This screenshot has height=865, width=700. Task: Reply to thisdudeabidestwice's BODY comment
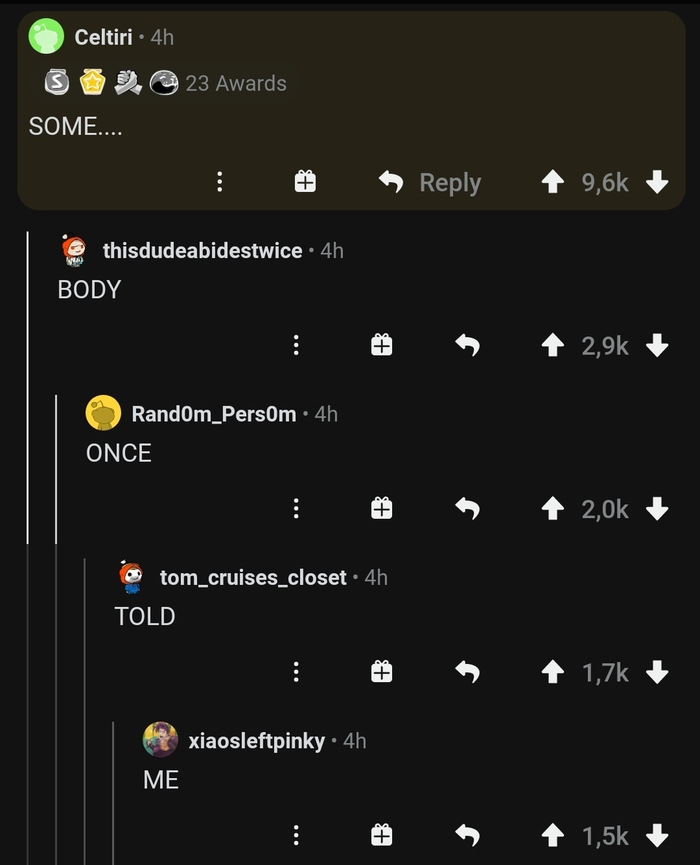tap(467, 345)
